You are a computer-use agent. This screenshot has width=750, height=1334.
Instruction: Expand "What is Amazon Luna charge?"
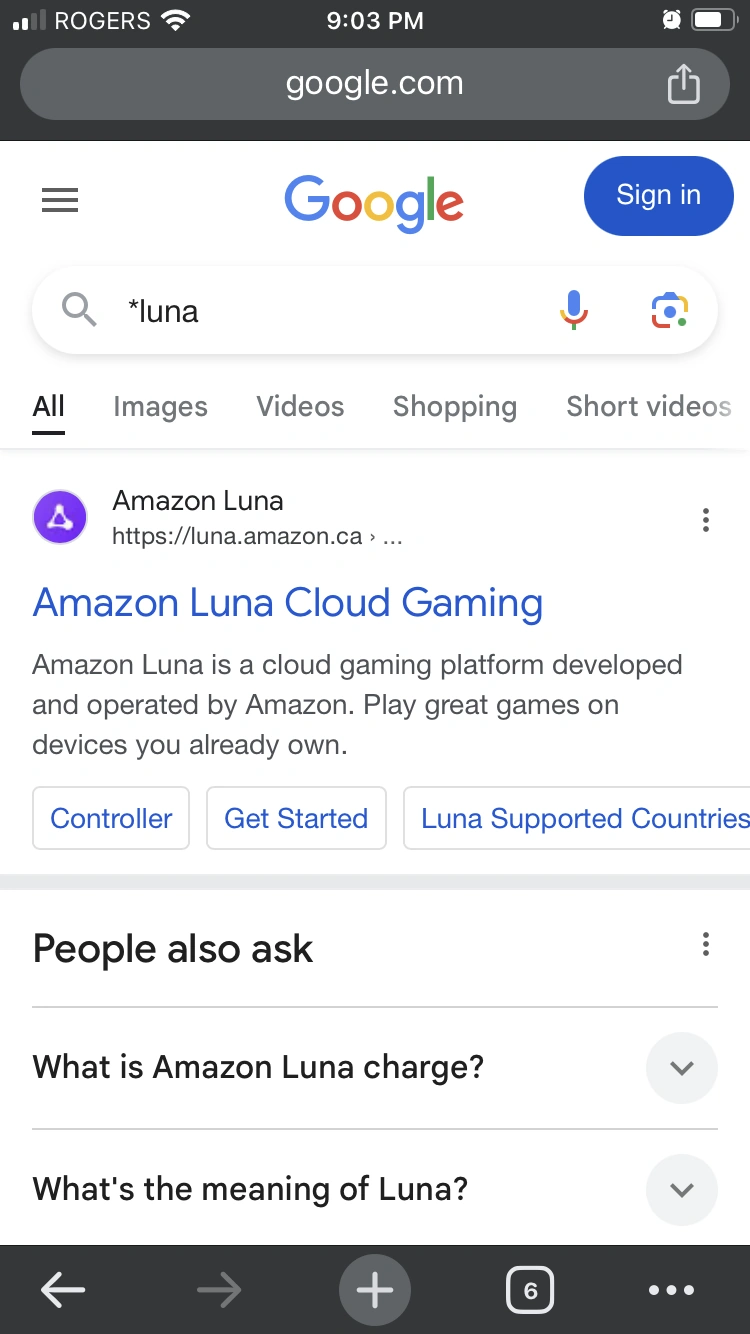[x=682, y=1068]
